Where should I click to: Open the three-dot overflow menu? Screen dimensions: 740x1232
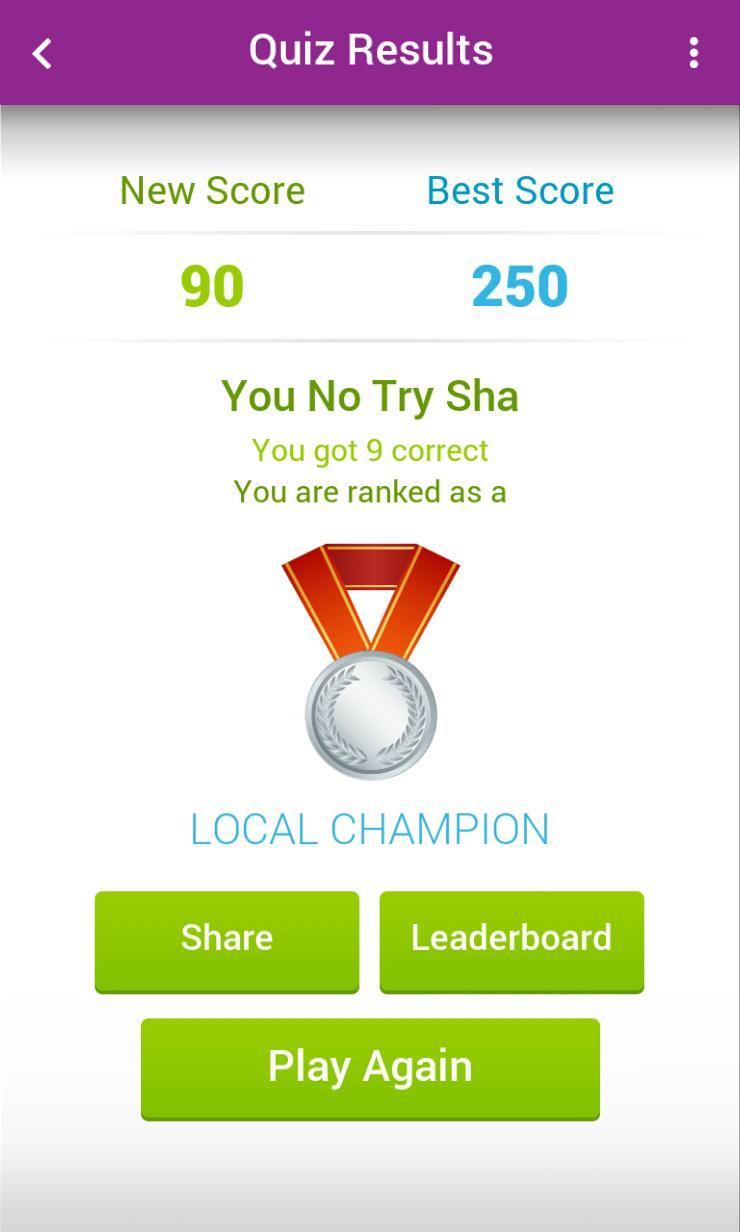693,53
